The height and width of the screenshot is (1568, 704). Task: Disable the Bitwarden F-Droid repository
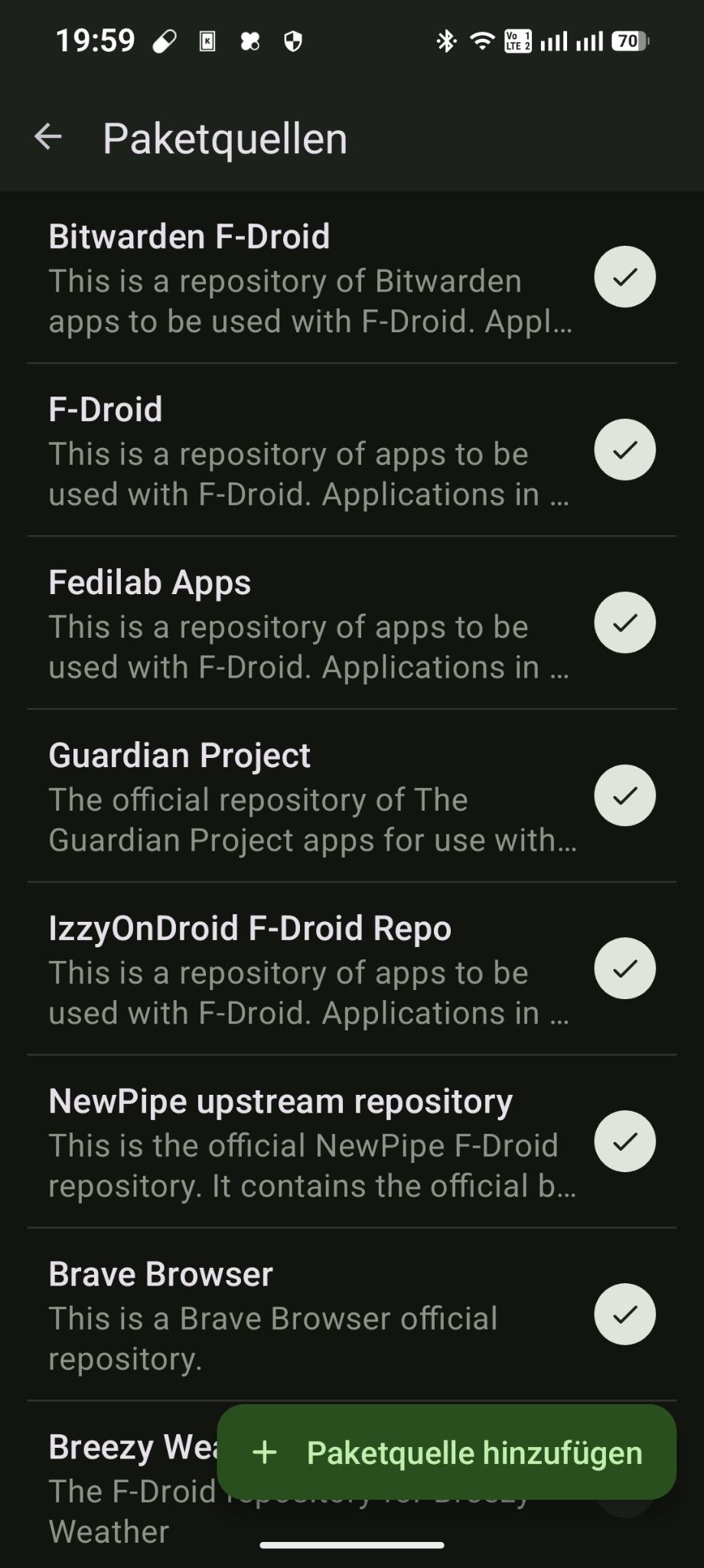[x=625, y=277]
